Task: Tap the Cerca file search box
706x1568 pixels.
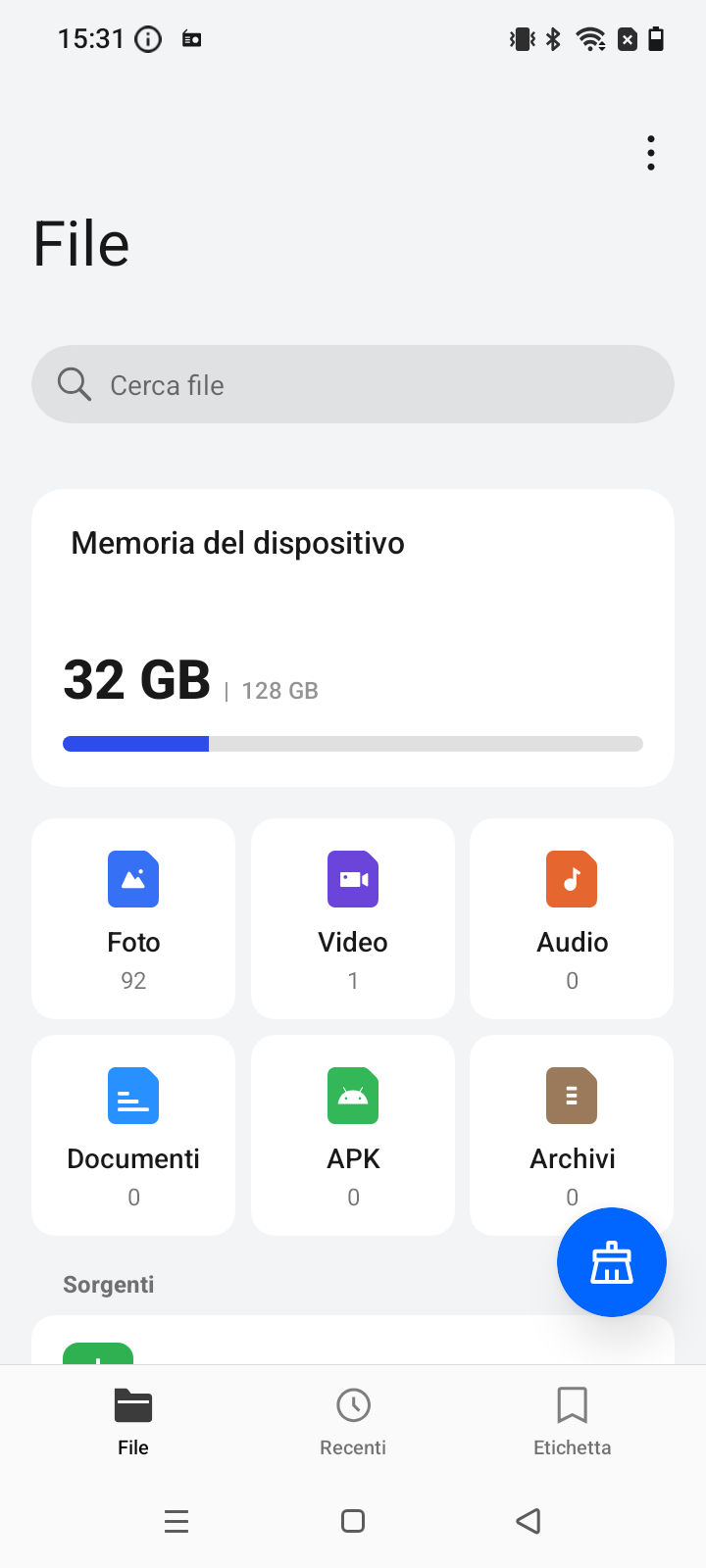Action: point(353,384)
